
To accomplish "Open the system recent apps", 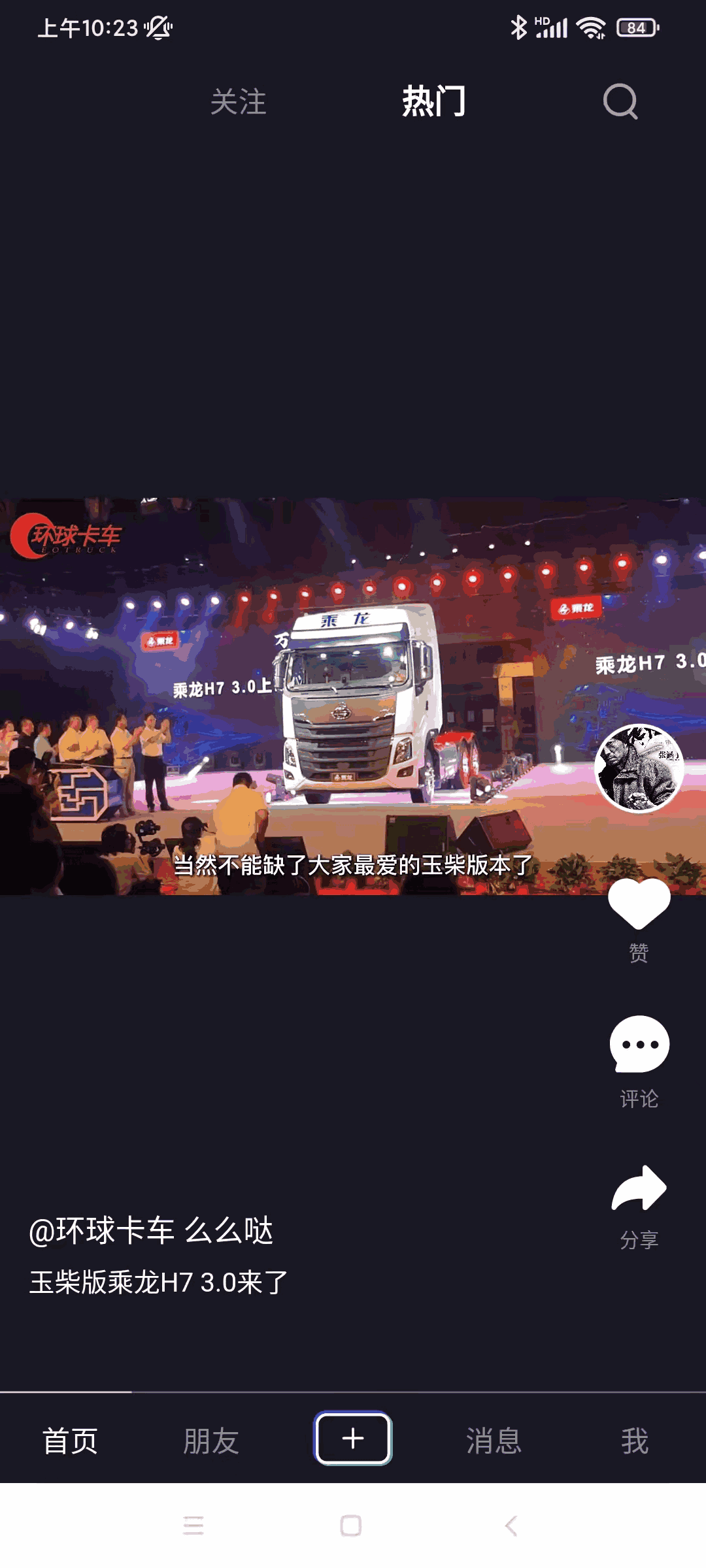I will pyautogui.click(x=193, y=1526).
